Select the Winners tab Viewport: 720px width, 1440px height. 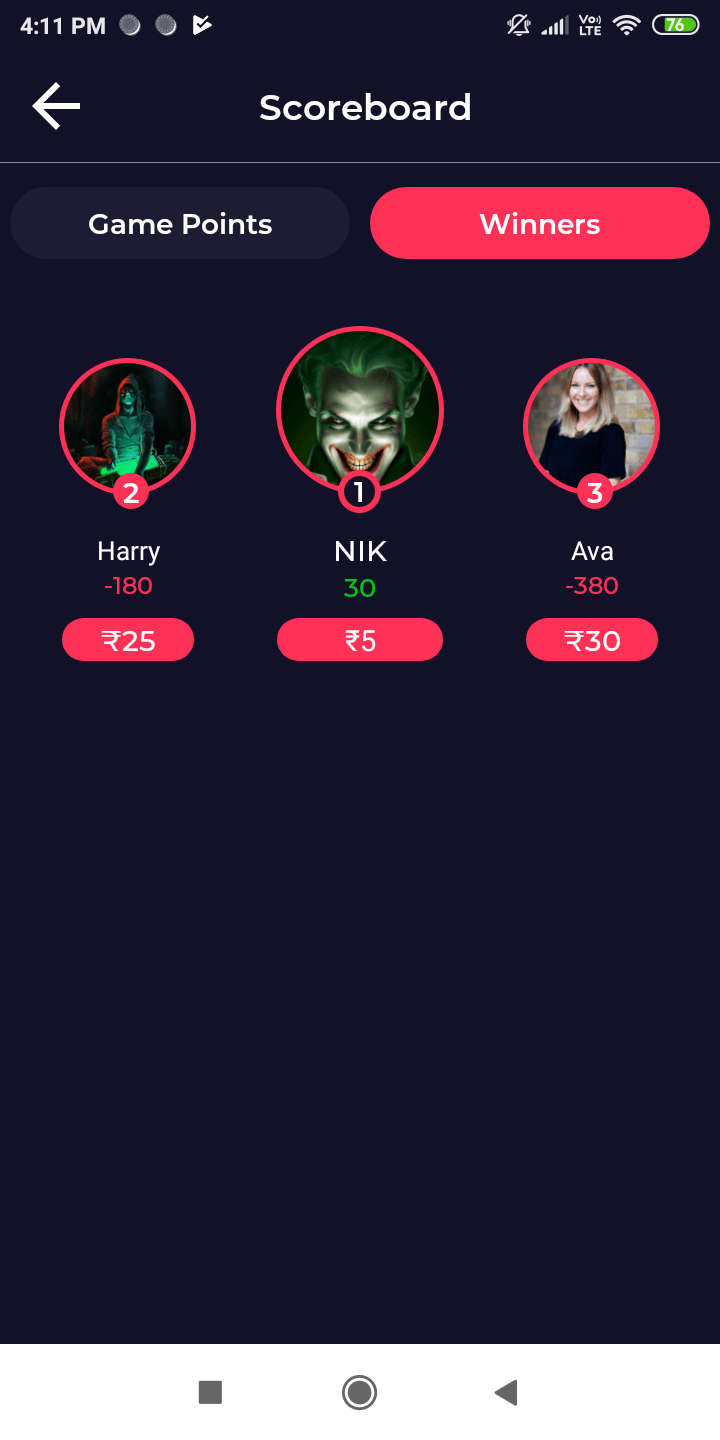[540, 224]
